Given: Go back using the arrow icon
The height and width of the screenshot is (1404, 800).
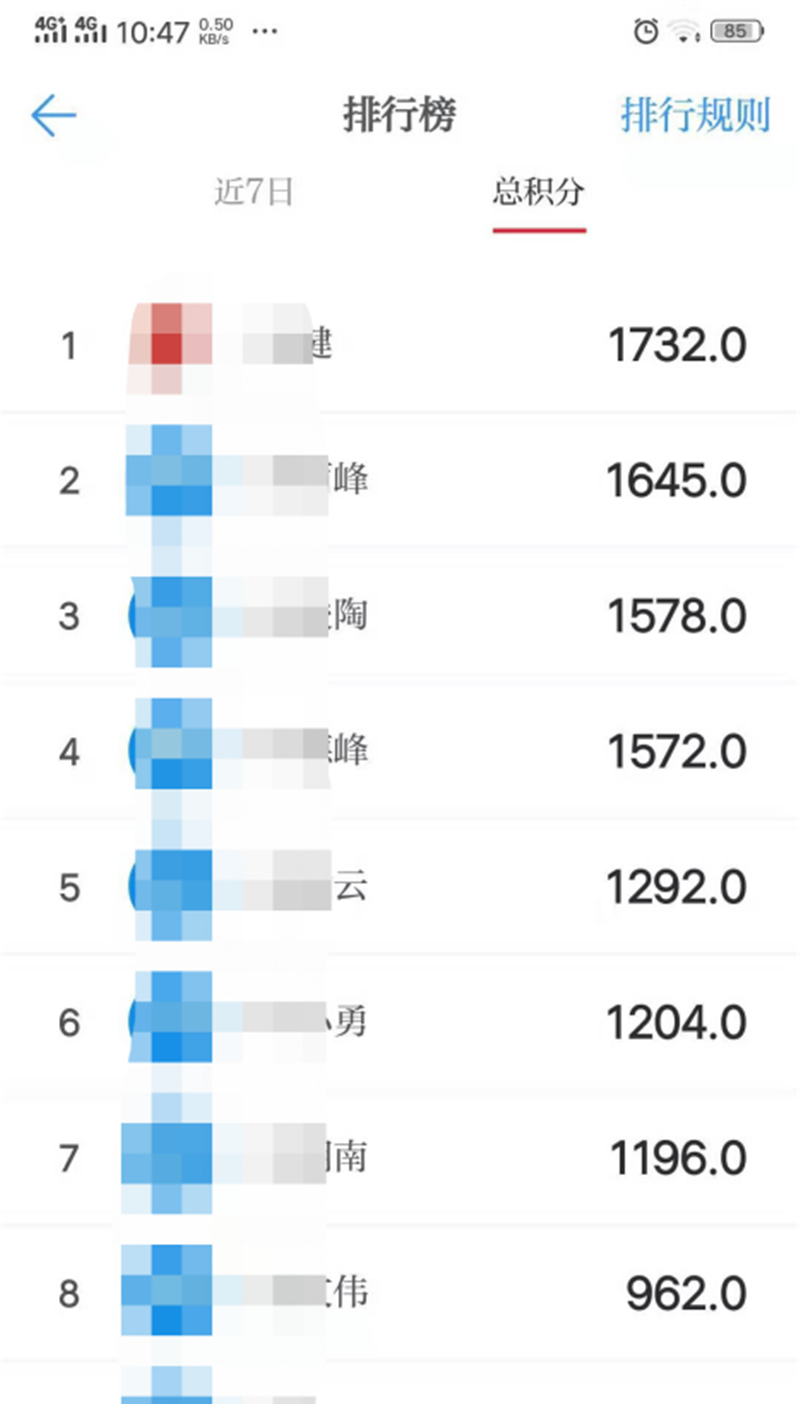Looking at the screenshot, I should tap(54, 117).
